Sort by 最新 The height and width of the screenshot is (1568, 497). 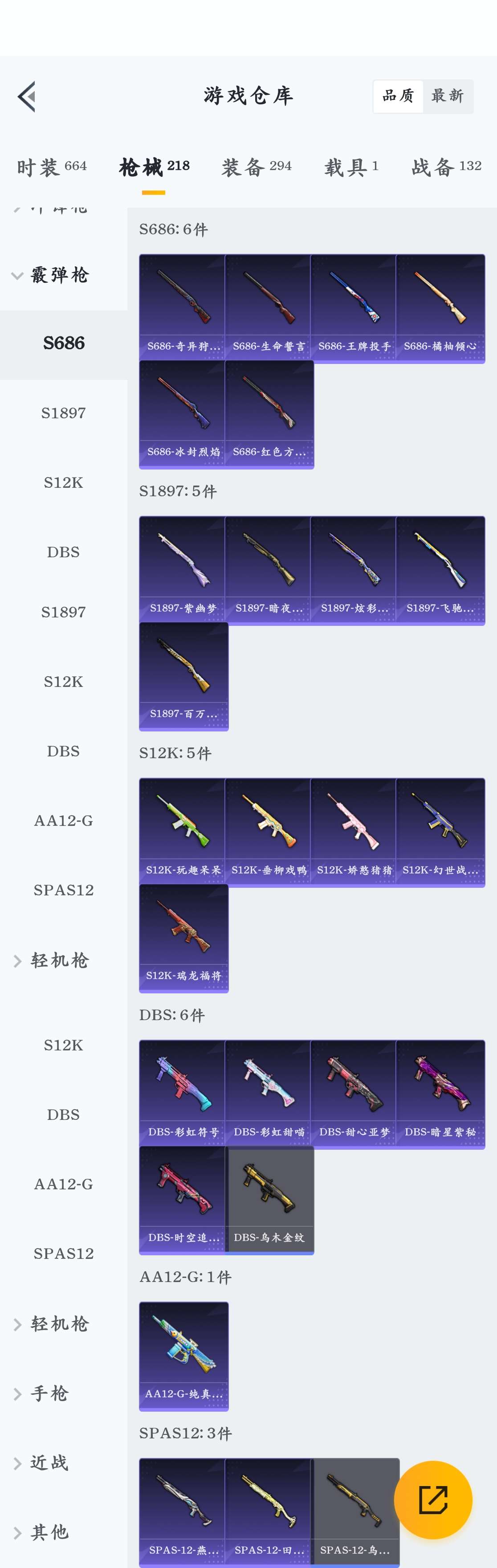[448, 96]
